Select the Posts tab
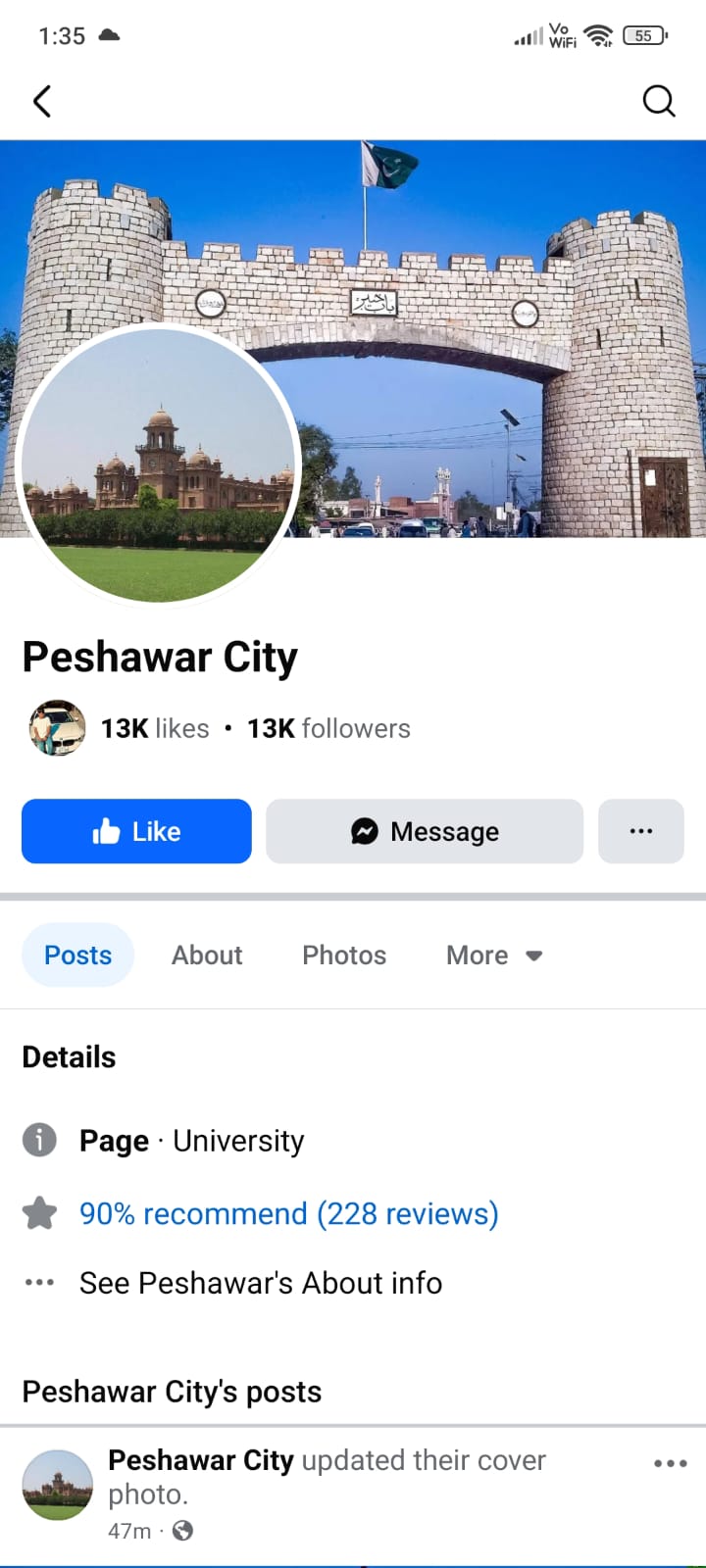Viewport: 706px width, 1568px height. point(77,955)
